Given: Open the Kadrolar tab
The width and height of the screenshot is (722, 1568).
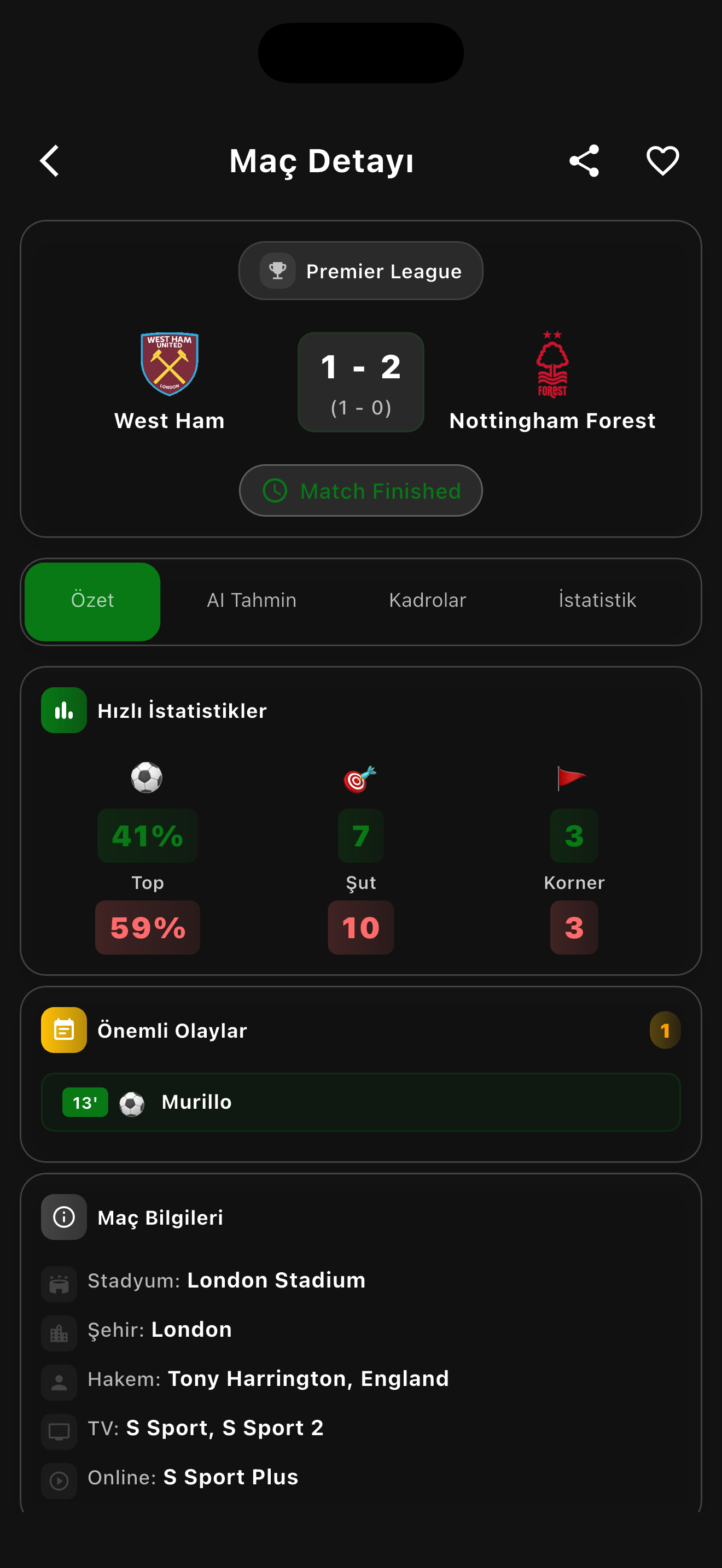Looking at the screenshot, I should coord(427,600).
